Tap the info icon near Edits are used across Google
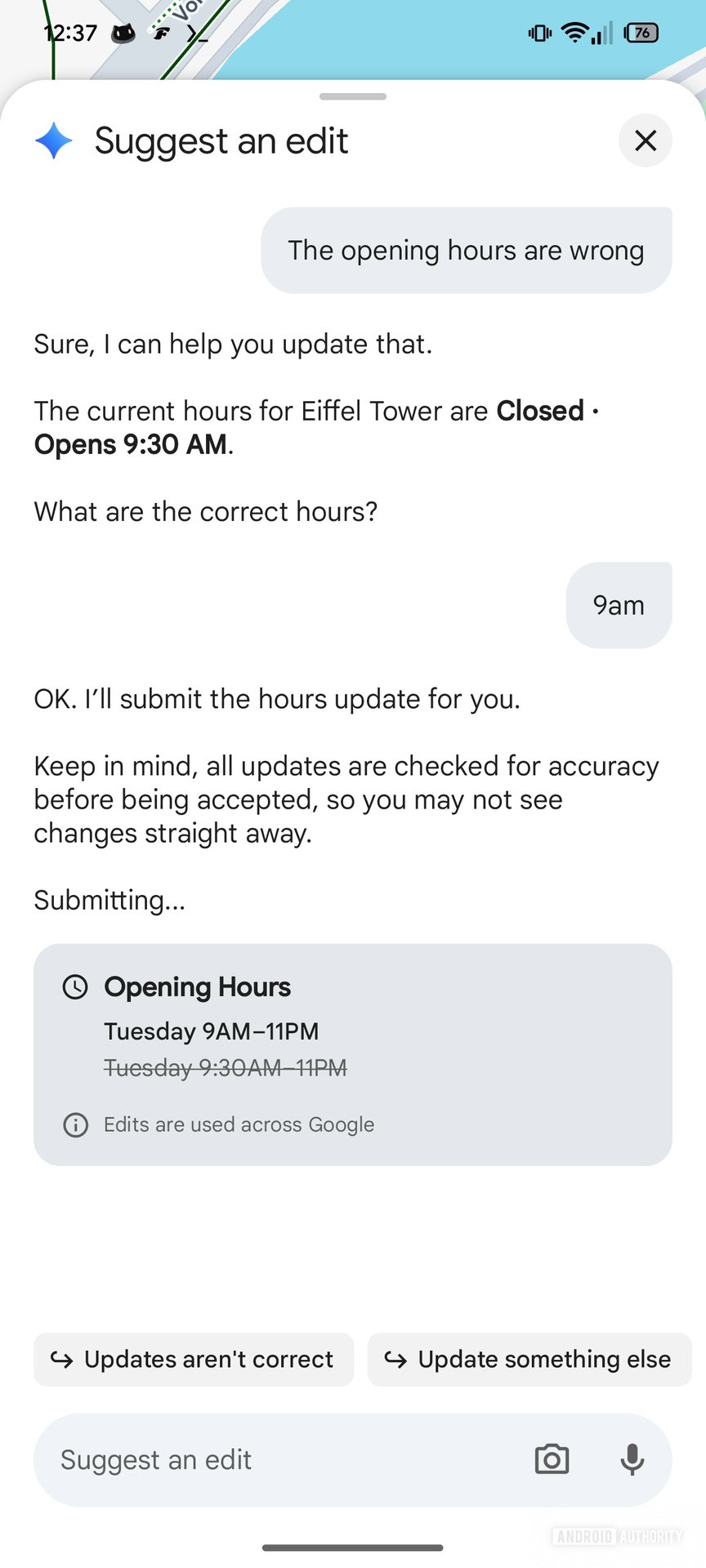The image size is (706, 1568). tap(75, 1125)
